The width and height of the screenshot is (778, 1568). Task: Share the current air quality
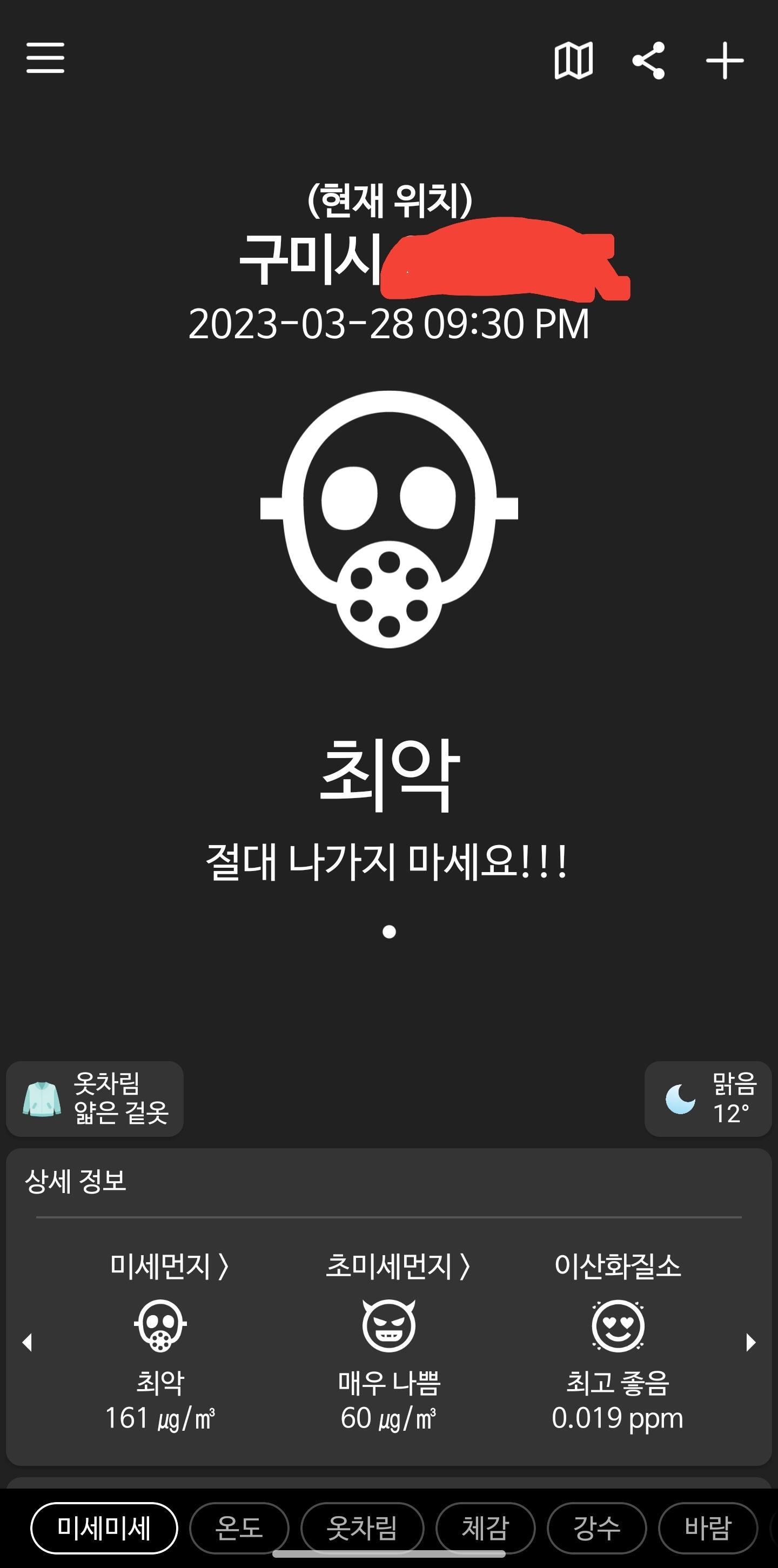tap(649, 61)
